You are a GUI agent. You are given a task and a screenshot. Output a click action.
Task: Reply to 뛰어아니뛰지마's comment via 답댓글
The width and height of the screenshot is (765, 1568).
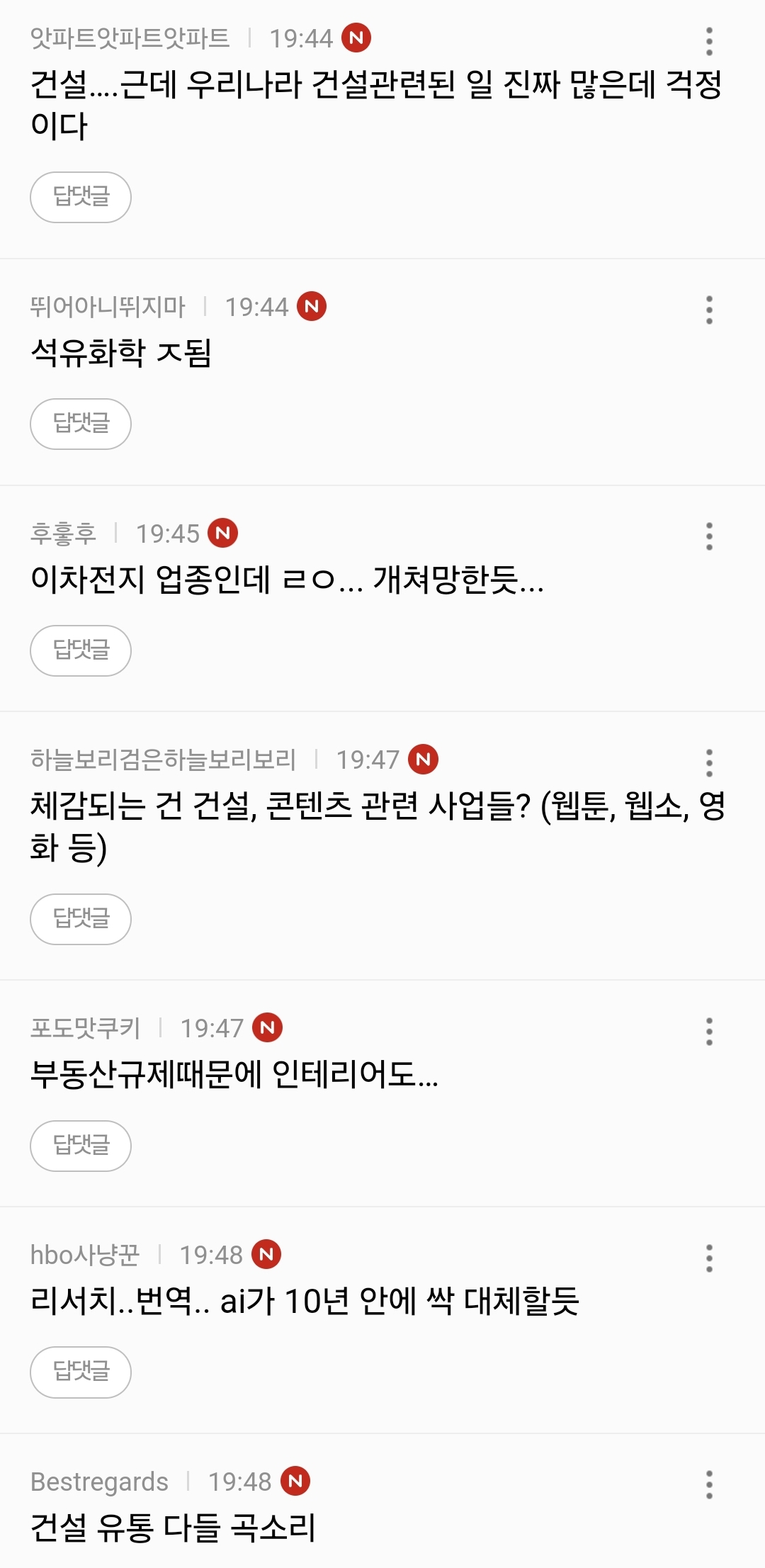coord(81,424)
